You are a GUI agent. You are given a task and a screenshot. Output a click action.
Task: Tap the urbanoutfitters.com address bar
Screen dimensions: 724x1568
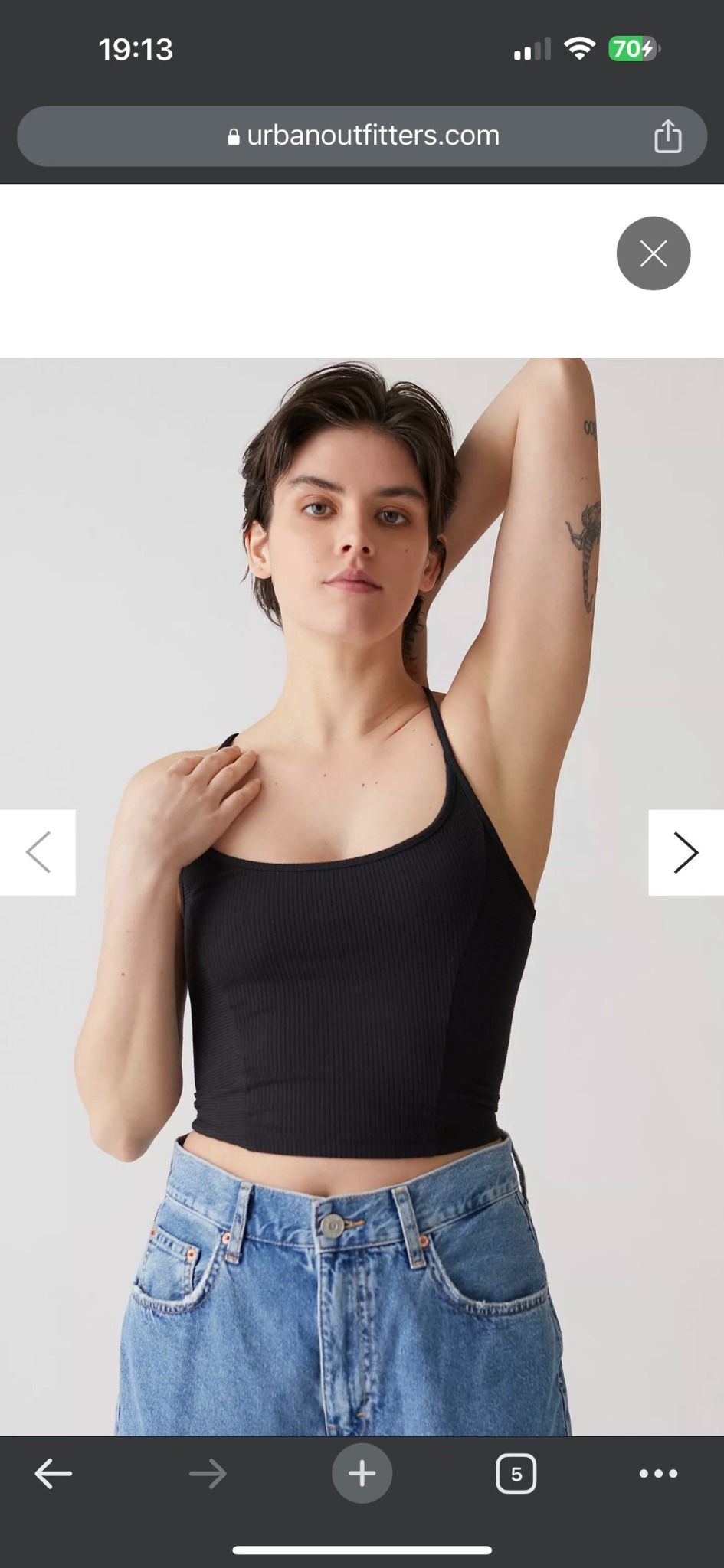(x=362, y=136)
